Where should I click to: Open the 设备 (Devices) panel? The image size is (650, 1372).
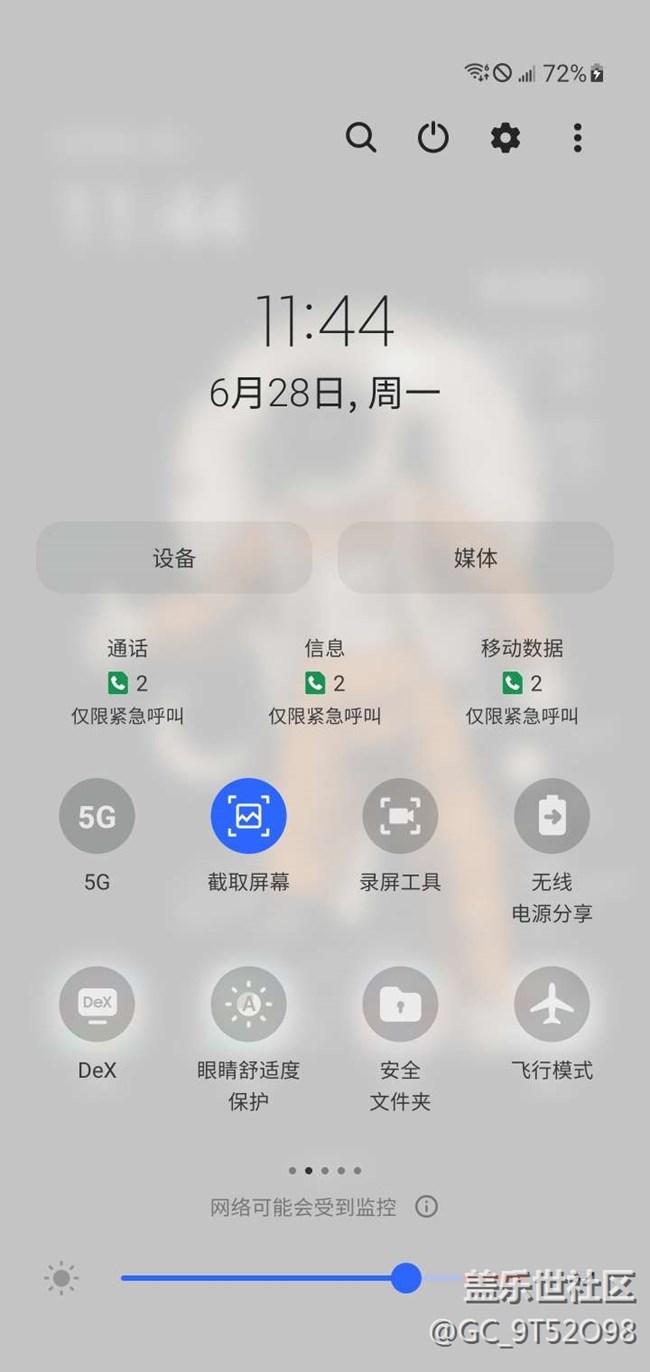pyautogui.click(x=174, y=558)
